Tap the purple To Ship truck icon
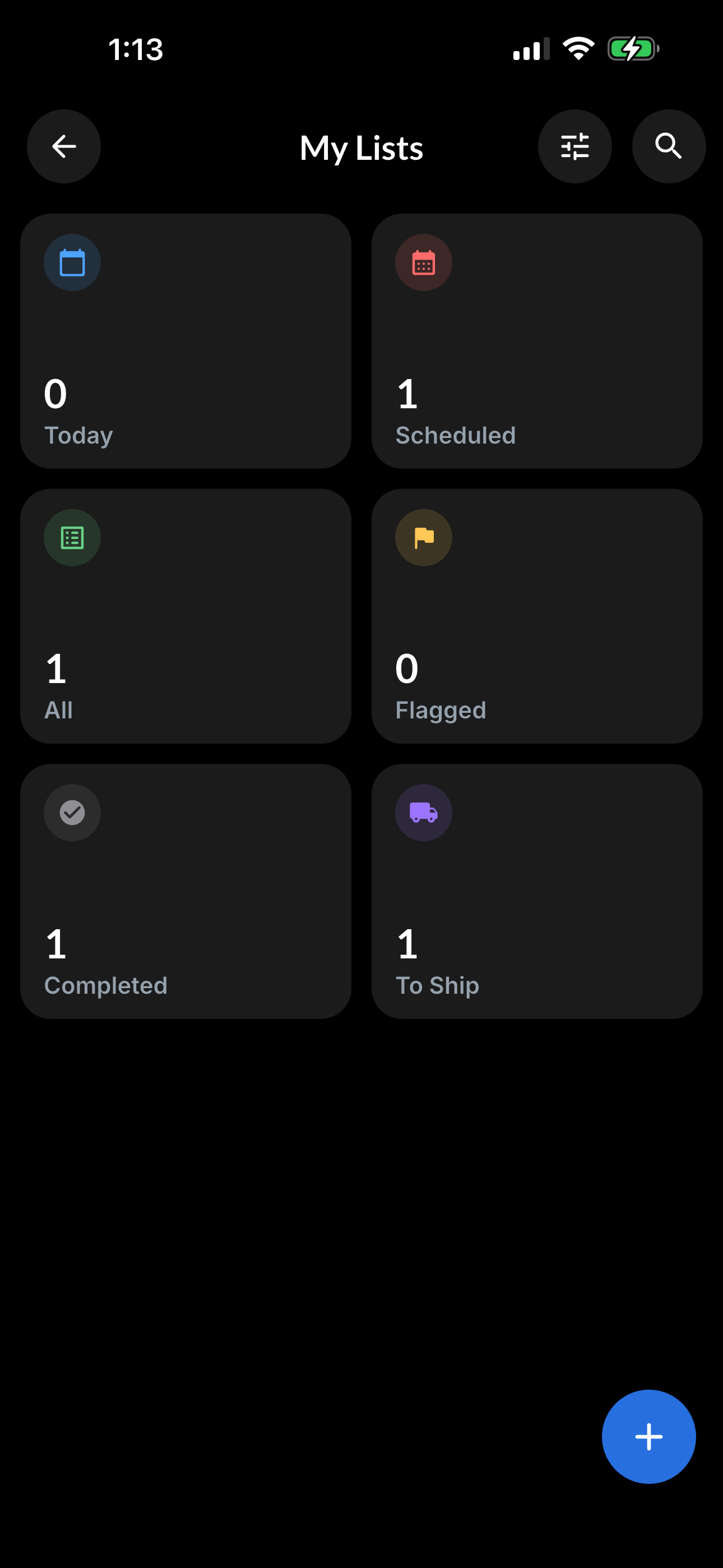Screen dimensions: 723x1568 [x=423, y=812]
